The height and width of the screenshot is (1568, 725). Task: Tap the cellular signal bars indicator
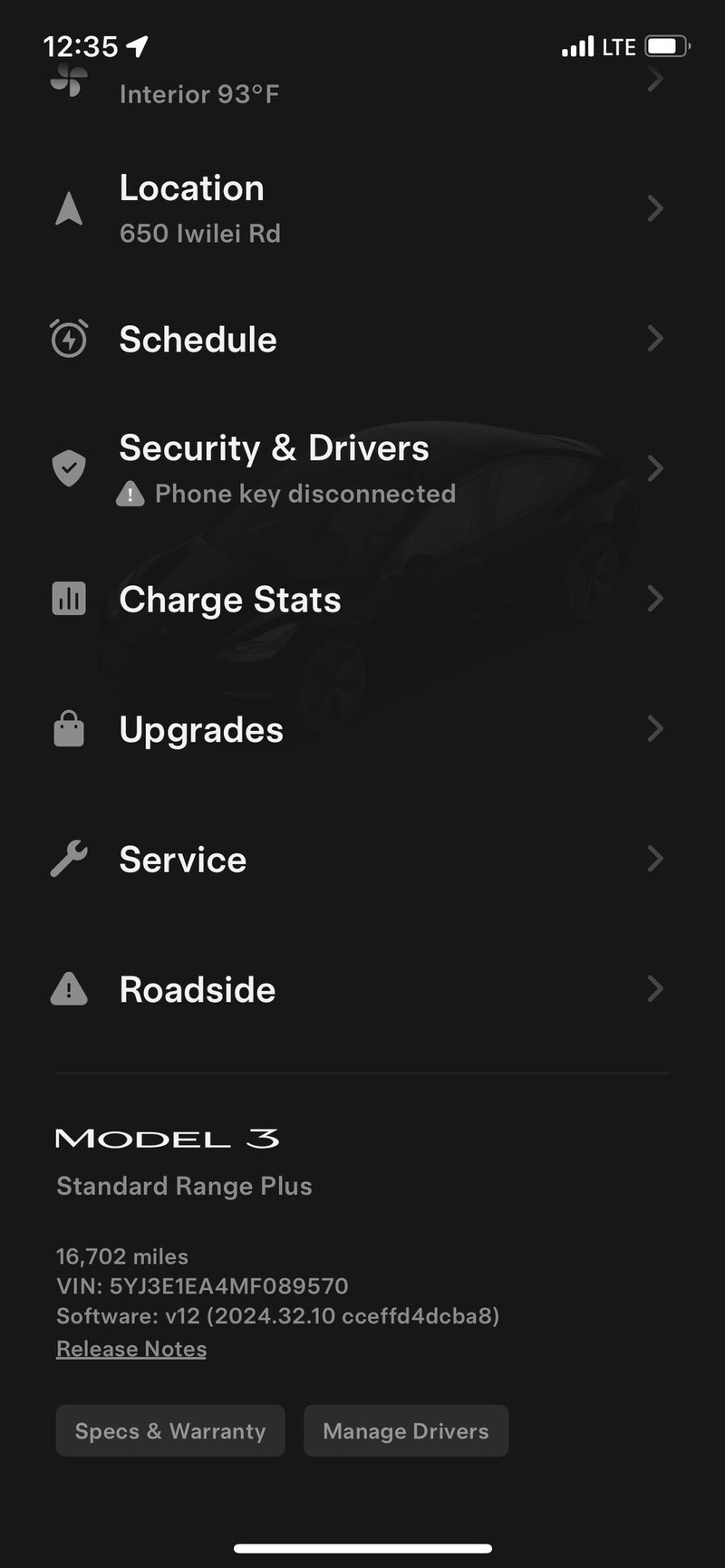click(x=577, y=46)
